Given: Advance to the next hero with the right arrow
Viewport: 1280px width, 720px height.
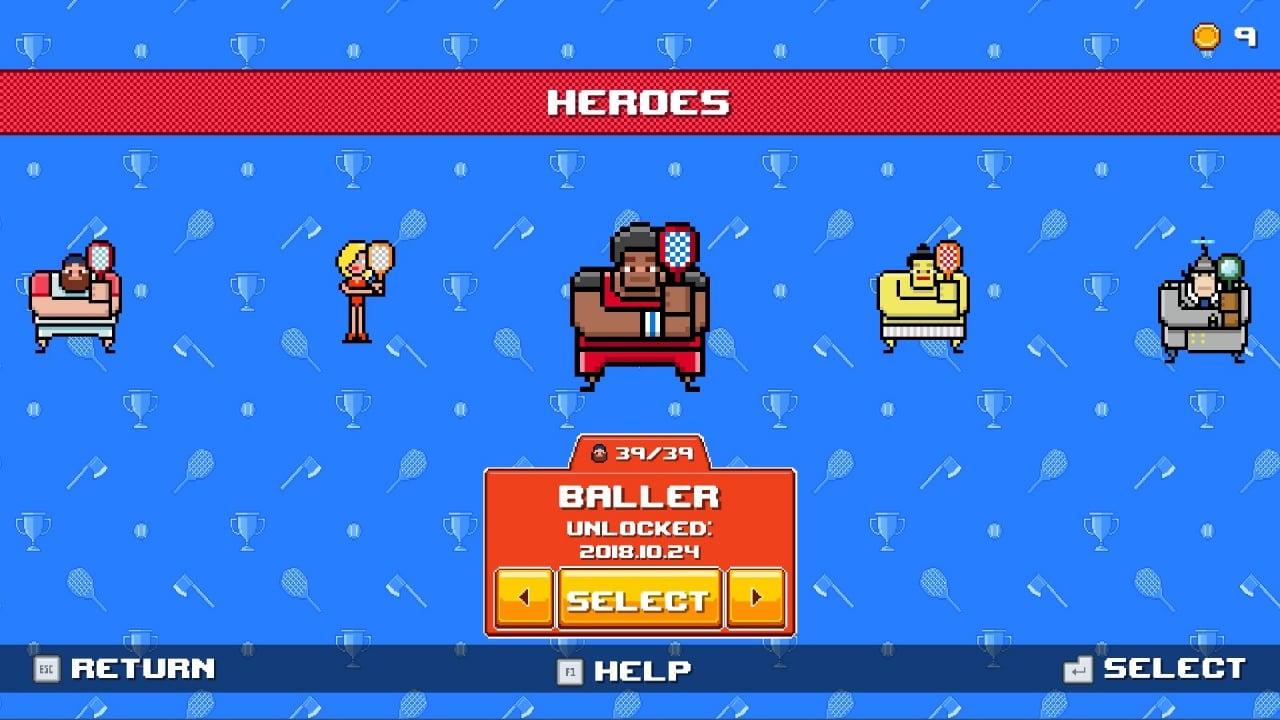Looking at the screenshot, I should pyautogui.click(x=755, y=599).
